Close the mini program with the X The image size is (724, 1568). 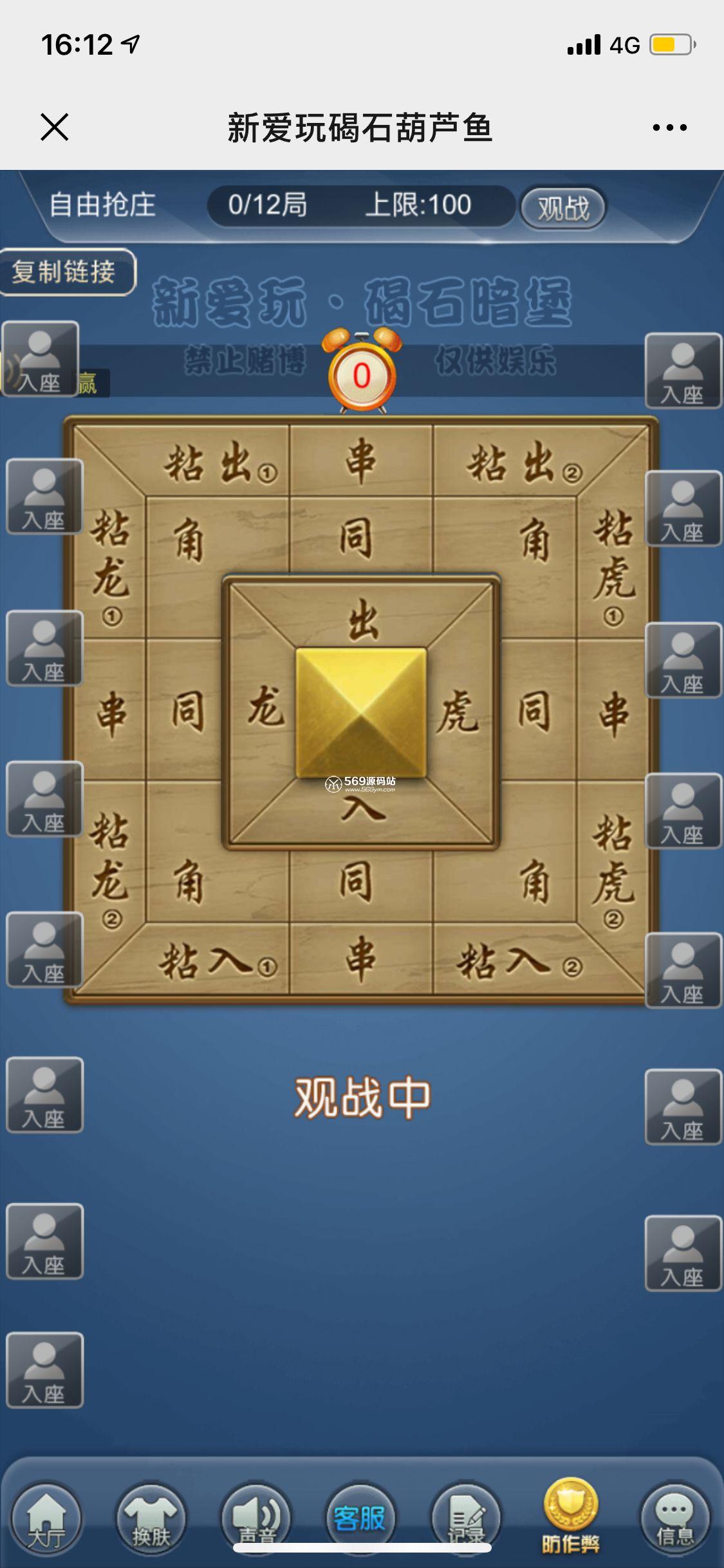tap(55, 127)
